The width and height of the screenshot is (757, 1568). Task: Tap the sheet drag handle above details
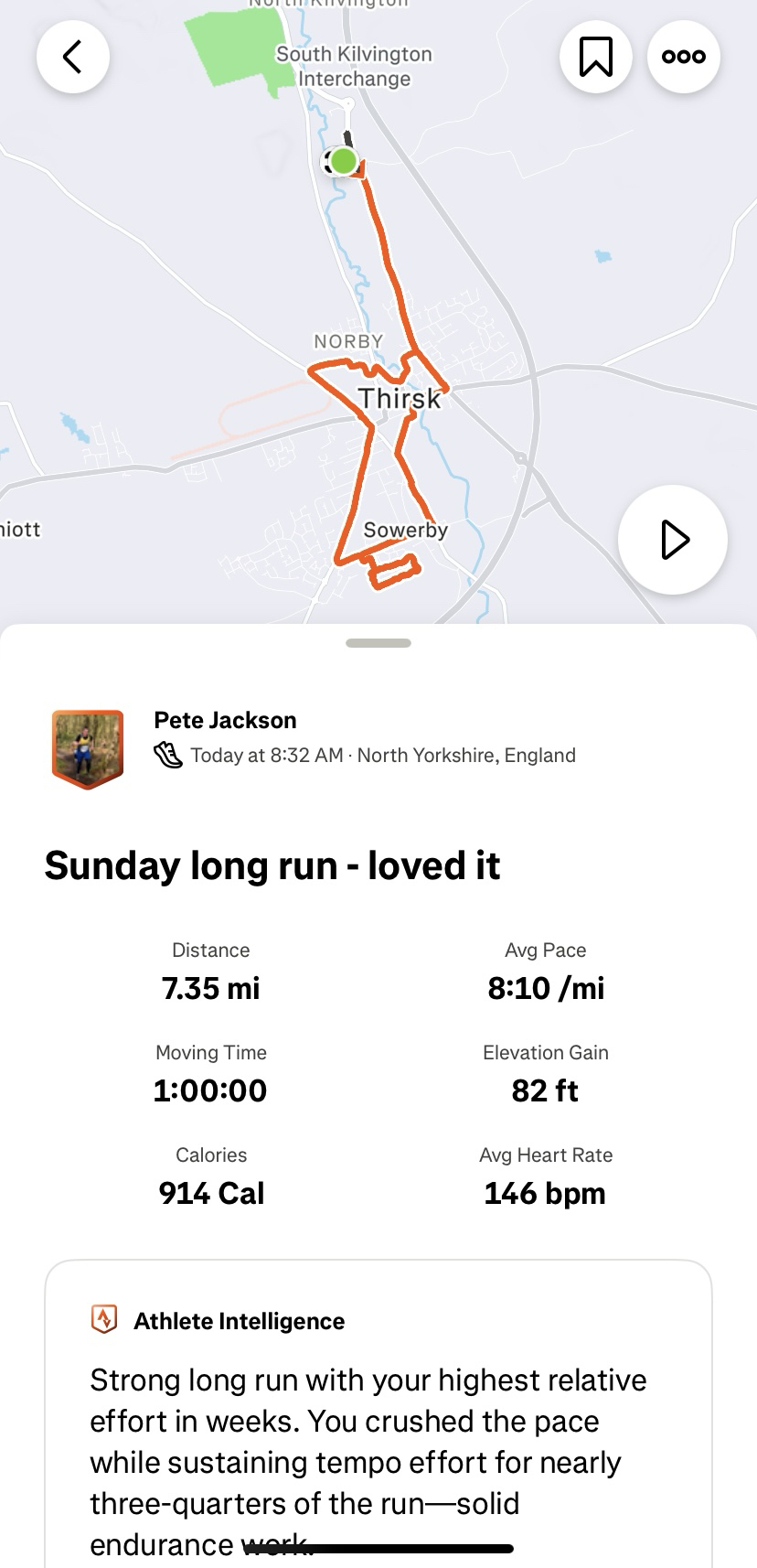[378, 643]
